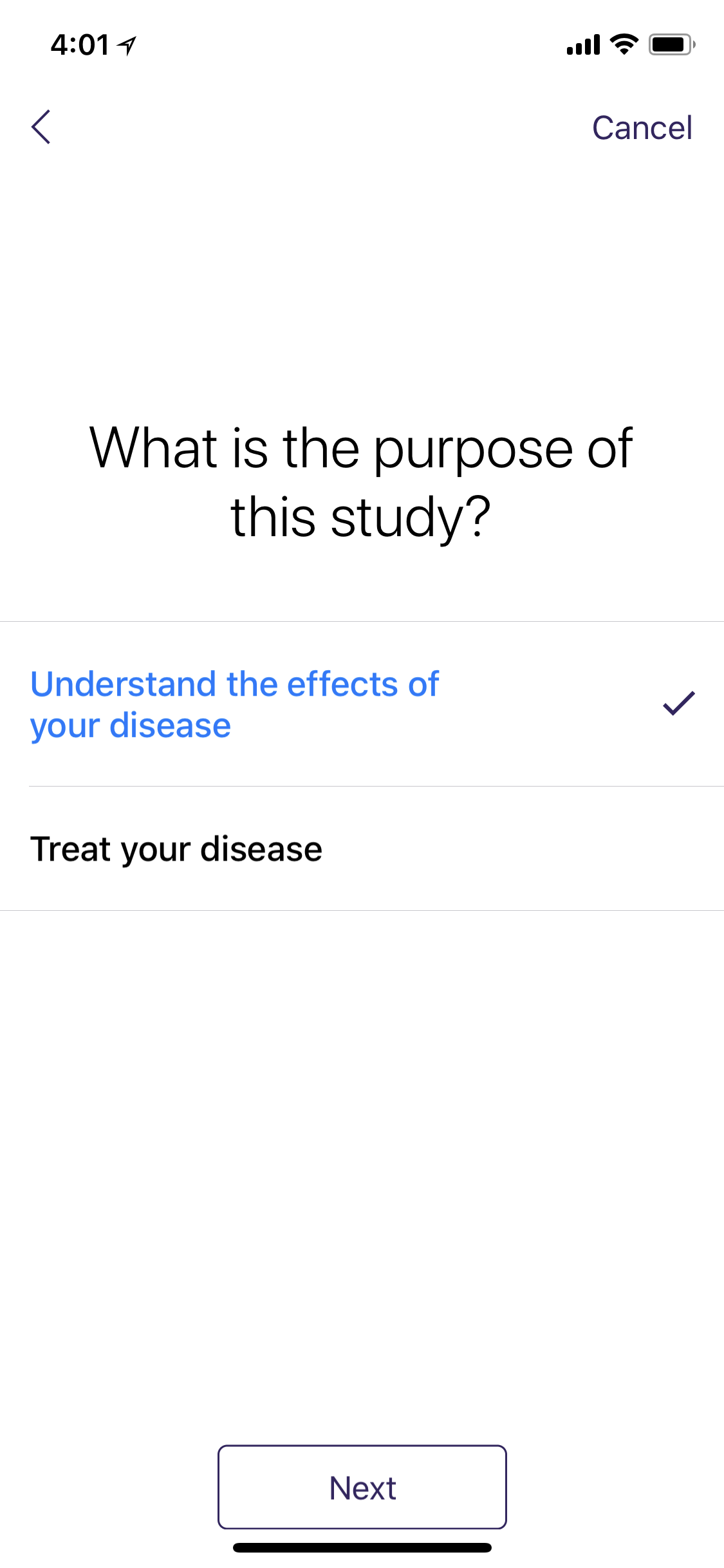This screenshot has height=1568, width=724.
Task: Go back to the previous step
Action: 41,127
